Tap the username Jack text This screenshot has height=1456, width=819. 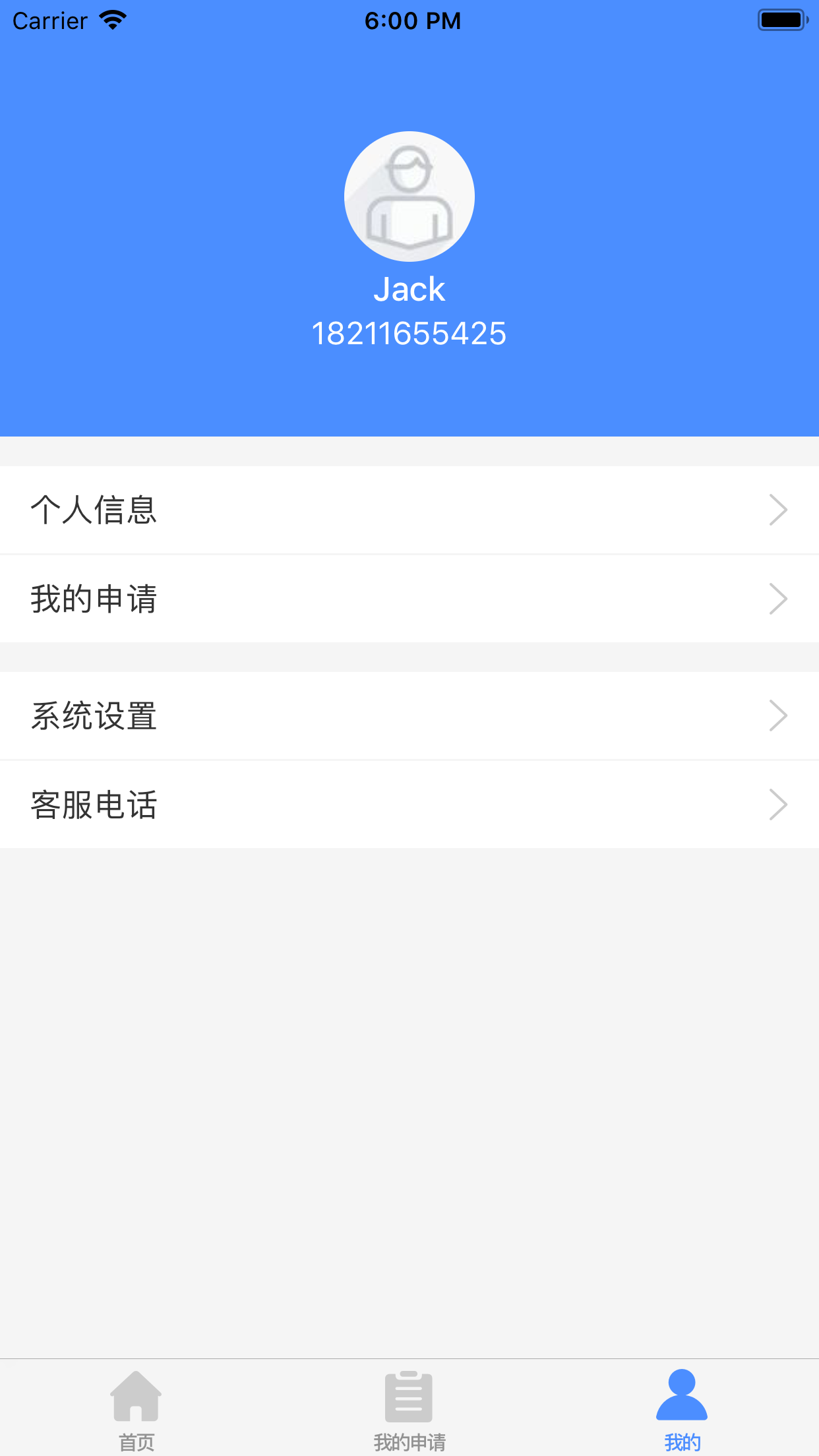click(409, 288)
